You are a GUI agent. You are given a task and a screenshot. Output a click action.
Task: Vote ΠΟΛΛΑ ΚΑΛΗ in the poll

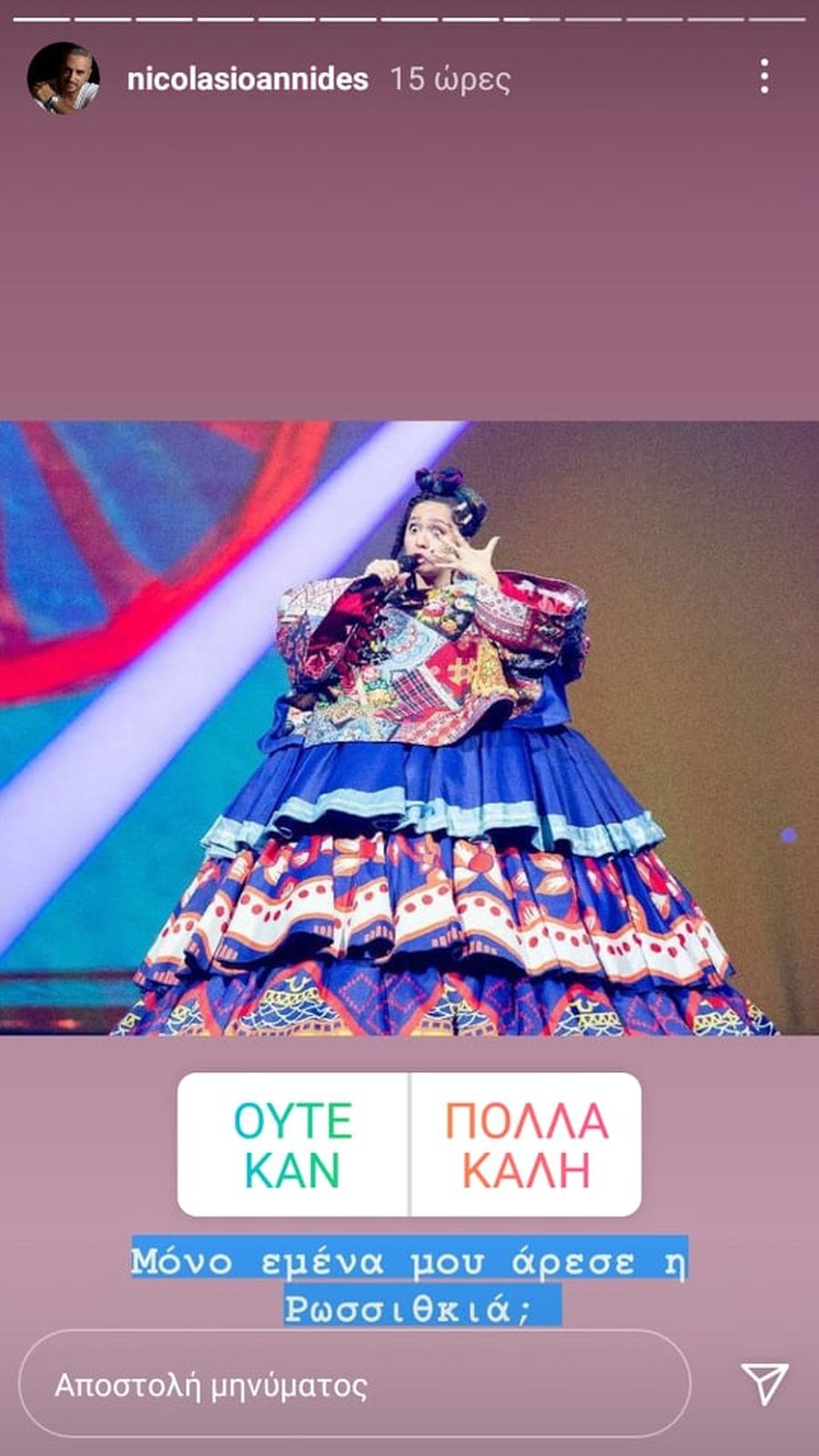pos(526,1144)
